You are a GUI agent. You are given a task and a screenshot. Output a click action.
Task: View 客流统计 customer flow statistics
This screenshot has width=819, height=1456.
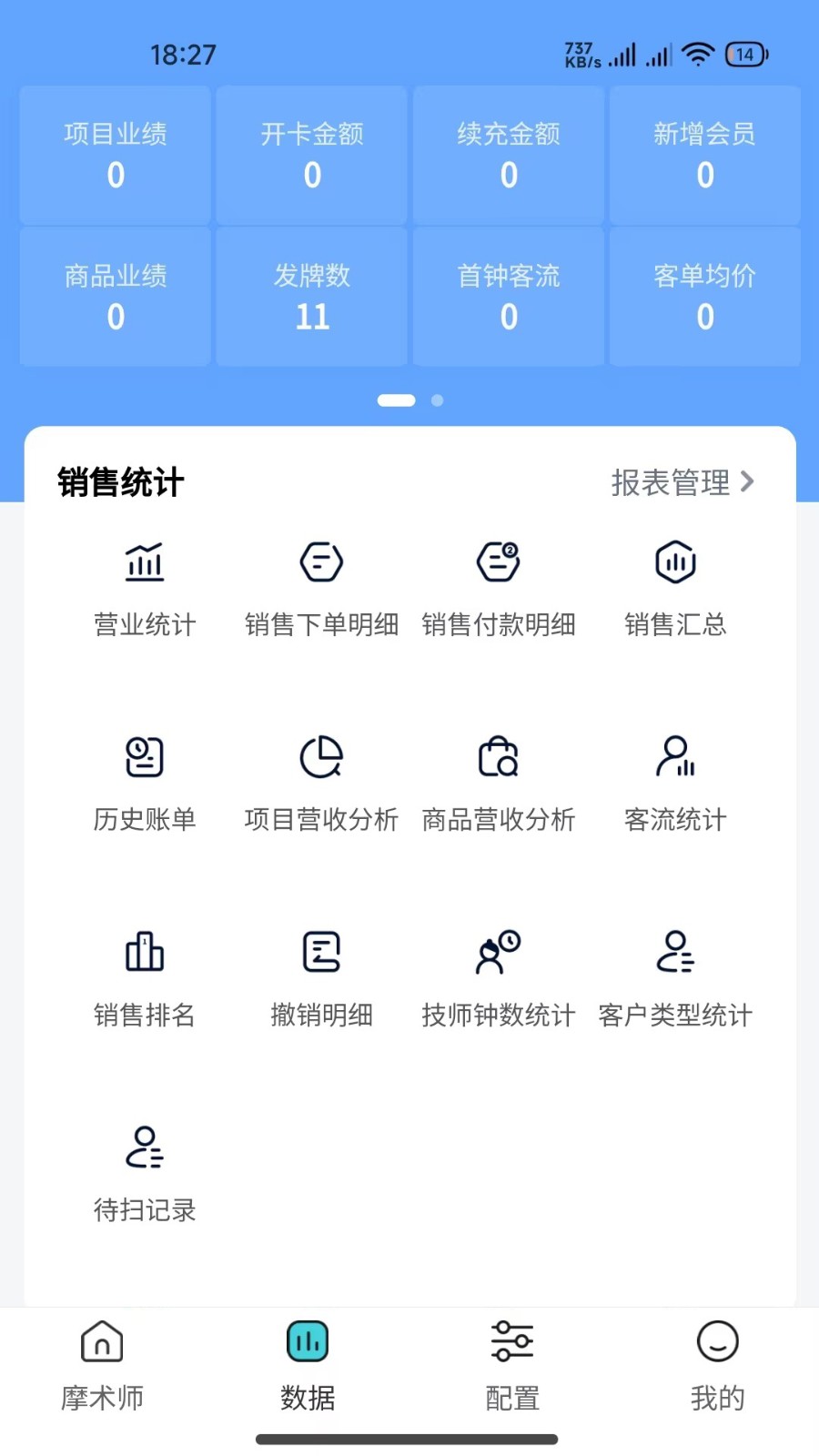point(675,783)
